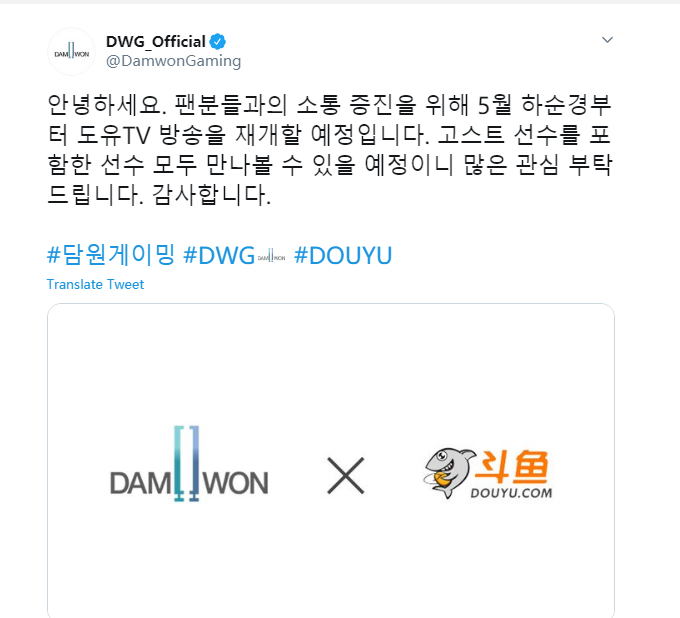
Task: Open the tweet options chevron
Action: (607, 41)
